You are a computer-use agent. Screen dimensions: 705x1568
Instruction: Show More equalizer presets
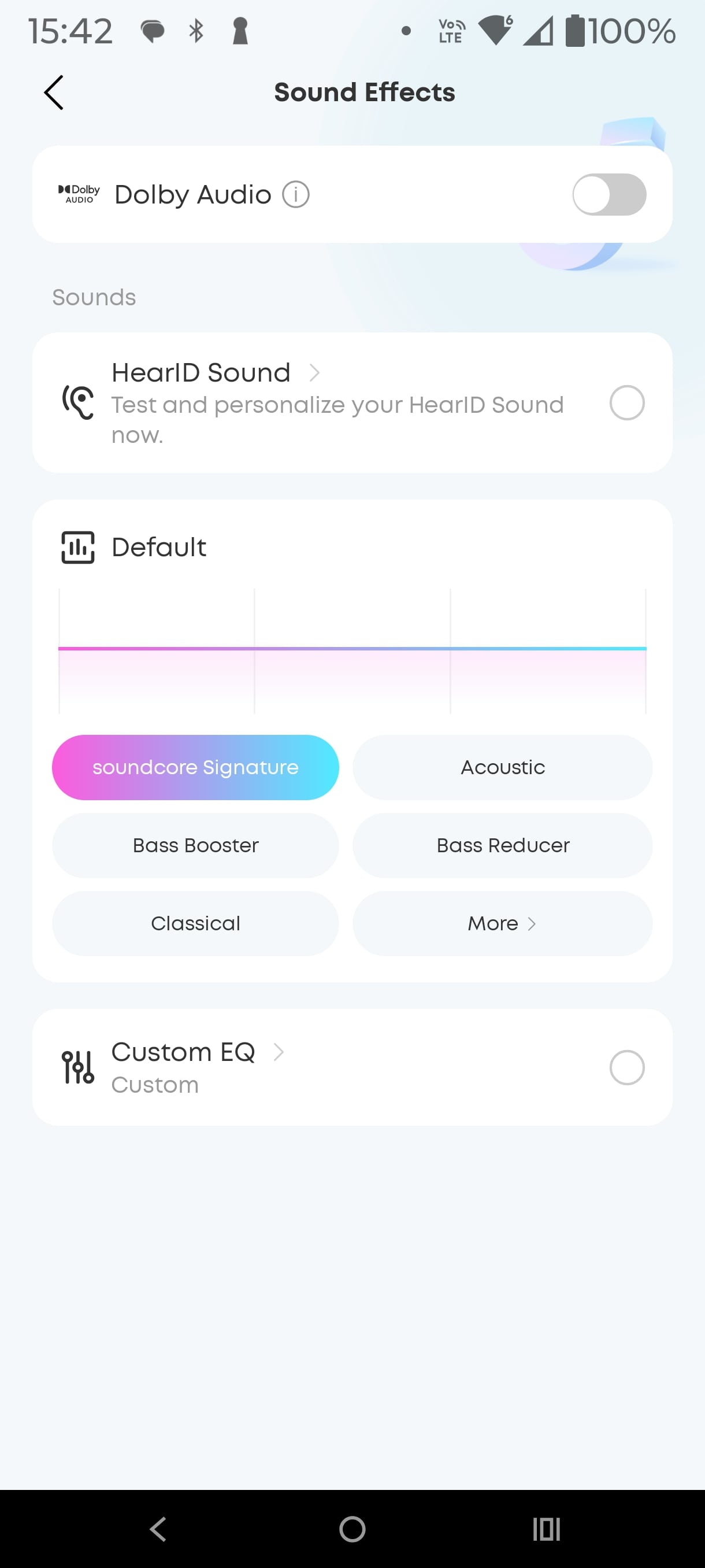pyautogui.click(x=502, y=923)
